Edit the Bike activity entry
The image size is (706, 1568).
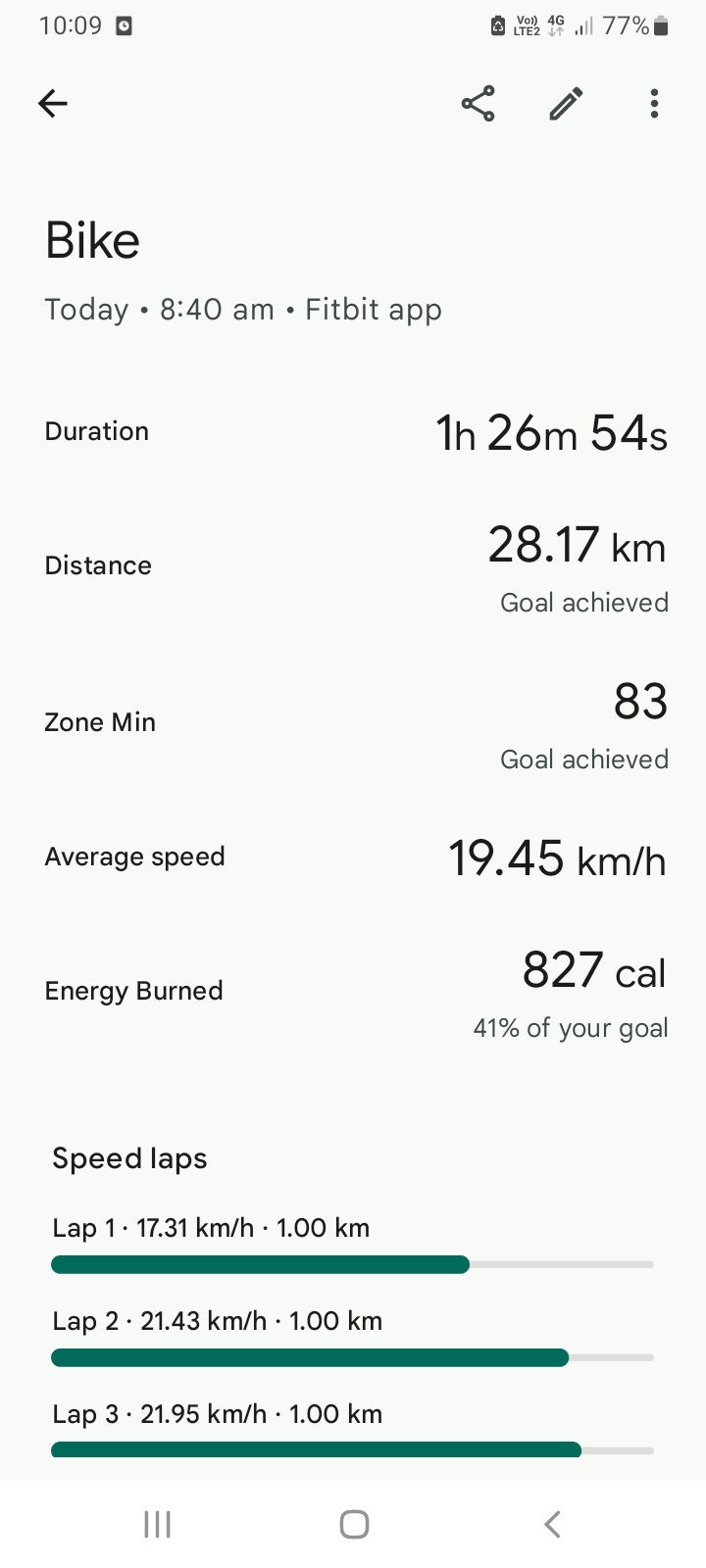[x=566, y=104]
